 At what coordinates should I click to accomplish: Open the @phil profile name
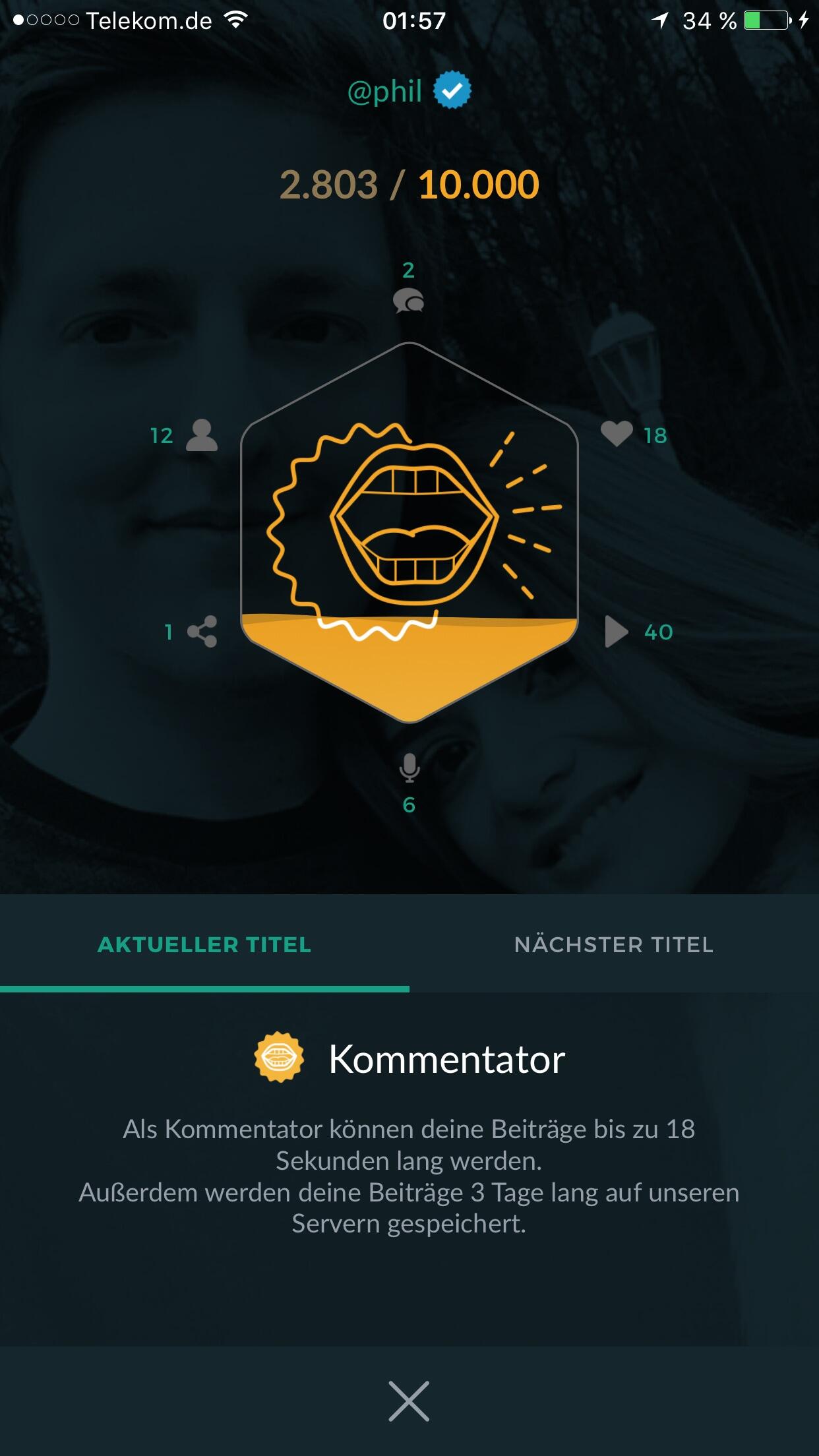(x=385, y=91)
